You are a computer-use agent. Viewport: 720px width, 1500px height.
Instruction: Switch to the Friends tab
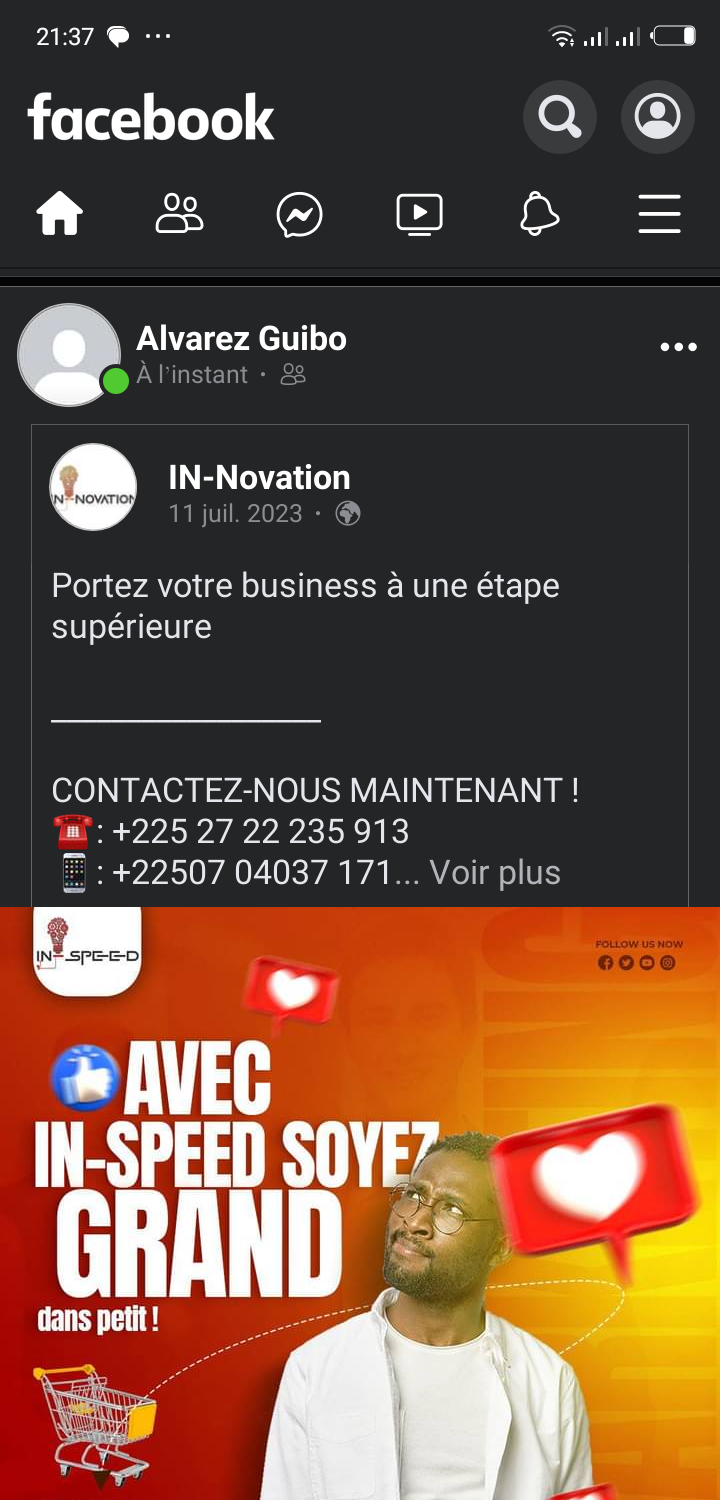pyautogui.click(x=180, y=214)
